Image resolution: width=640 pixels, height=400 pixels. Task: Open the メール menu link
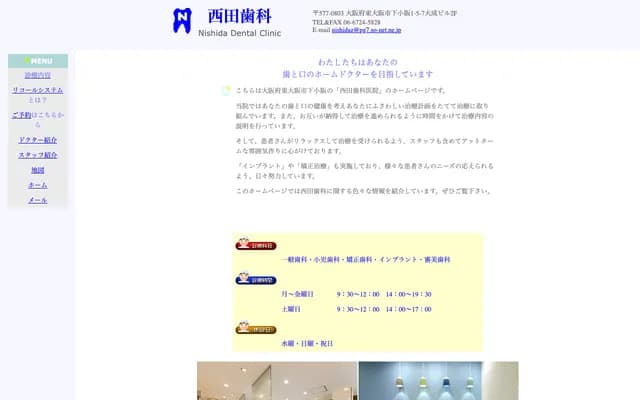coord(37,200)
